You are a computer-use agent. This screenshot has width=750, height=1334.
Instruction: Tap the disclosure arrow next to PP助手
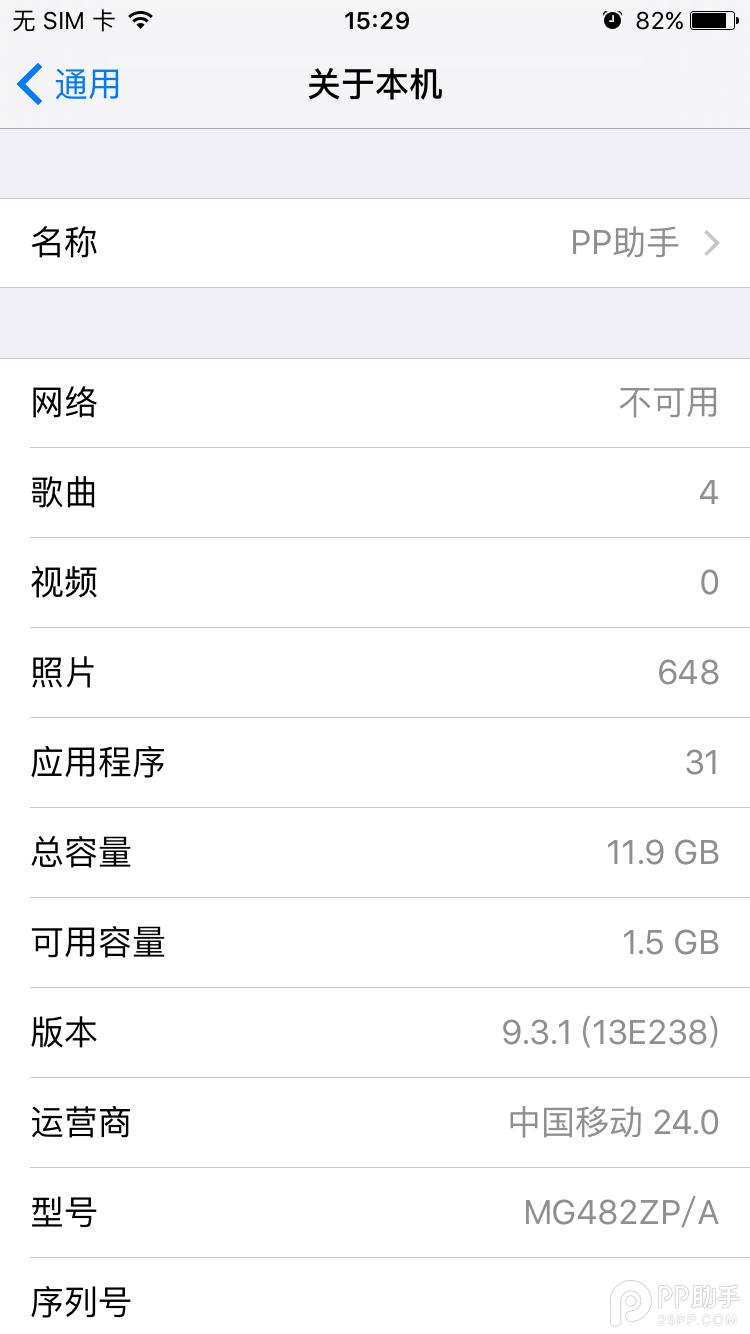click(712, 243)
